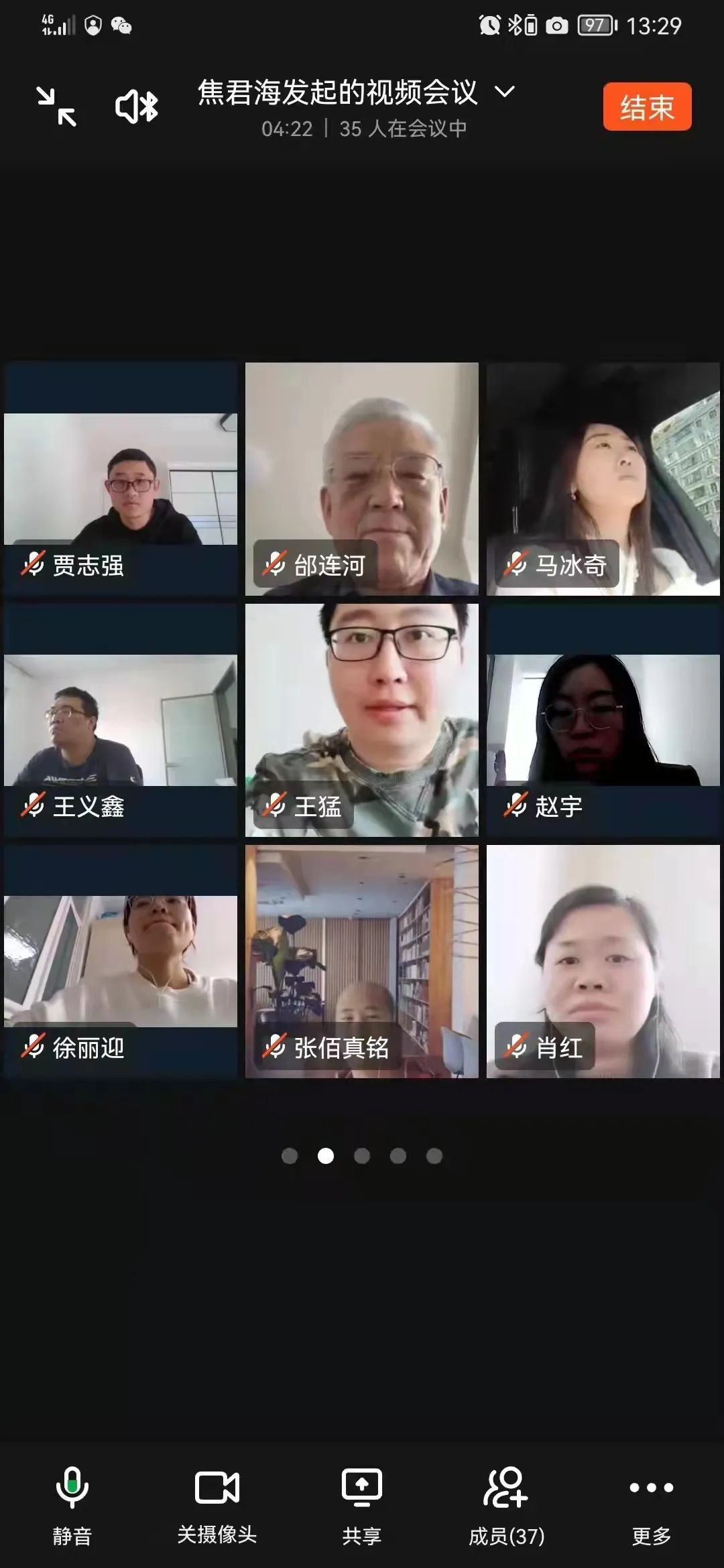
Task: Select 郜连河's video tile
Action: click(362, 479)
